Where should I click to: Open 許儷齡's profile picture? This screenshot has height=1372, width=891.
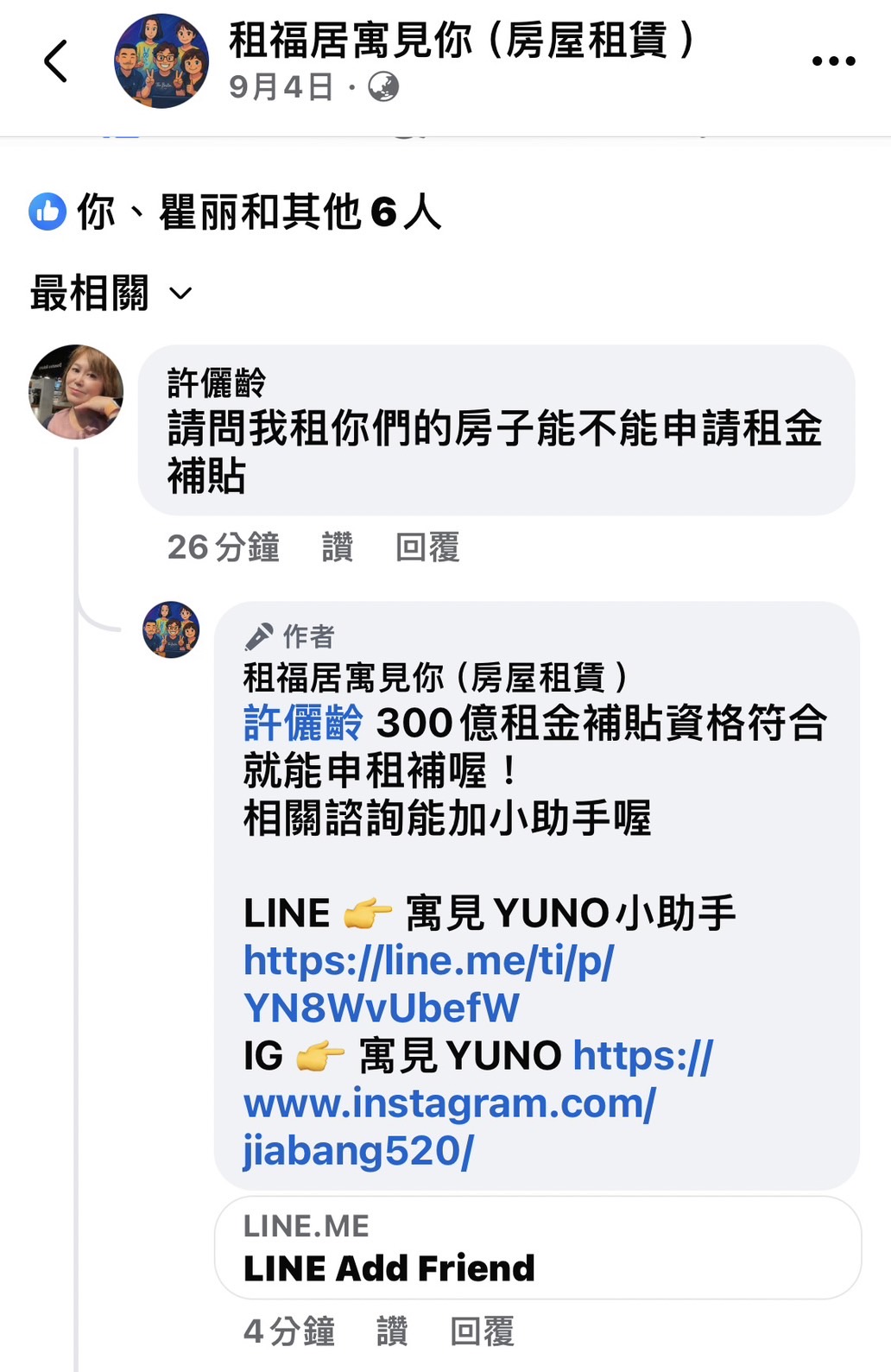[x=76, y=392]
